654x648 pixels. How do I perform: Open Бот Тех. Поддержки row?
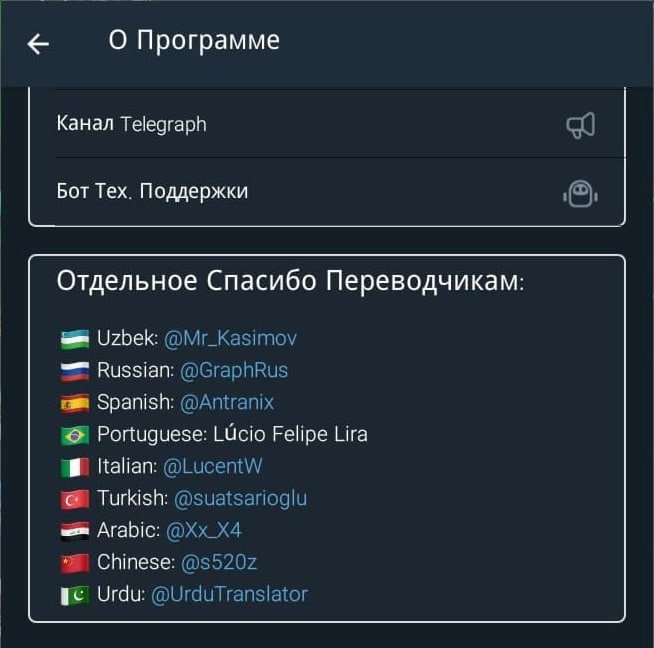click(x=326, y=191)
